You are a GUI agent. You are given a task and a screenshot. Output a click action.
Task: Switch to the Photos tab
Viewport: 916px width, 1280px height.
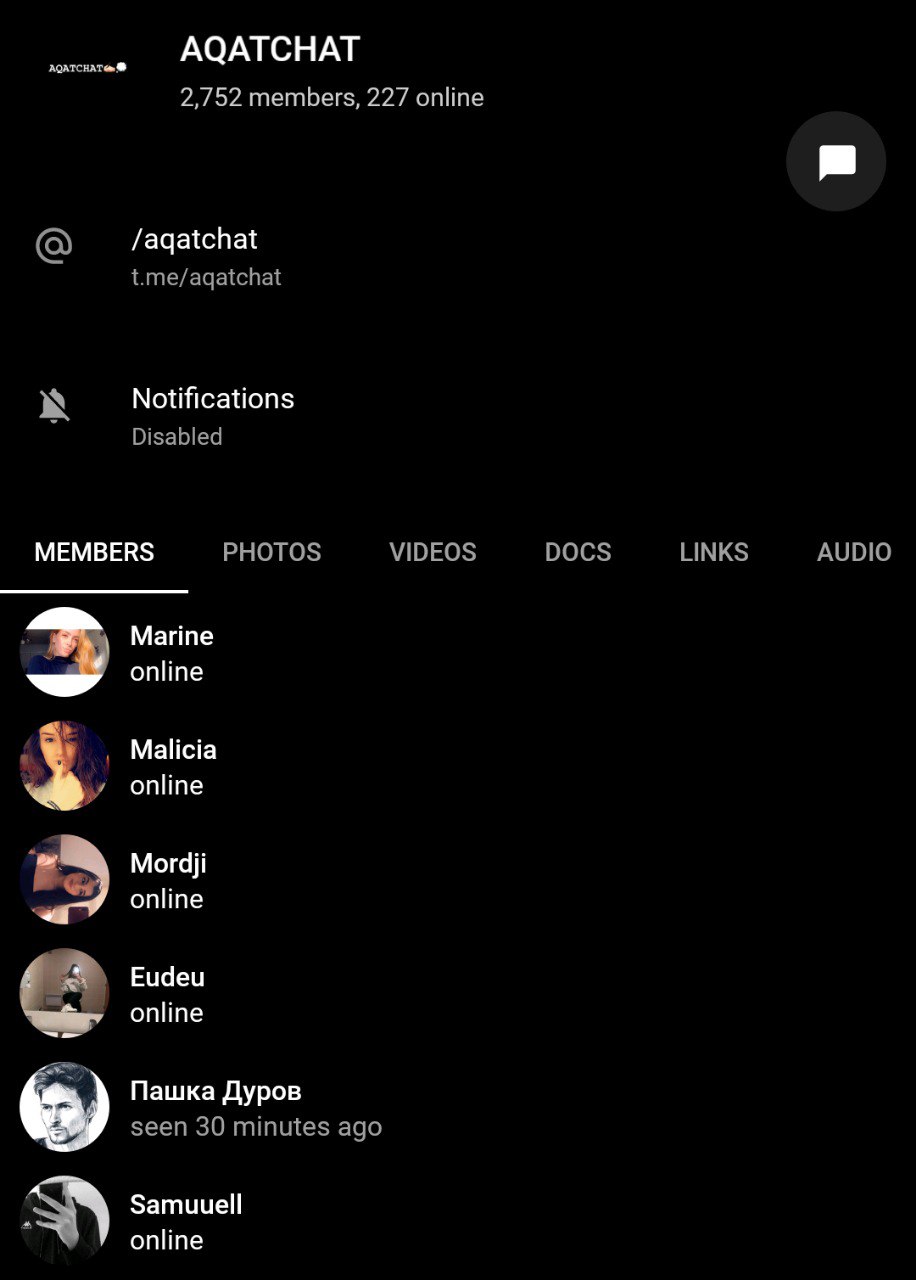pyautogui.click(x=271, y=552)
